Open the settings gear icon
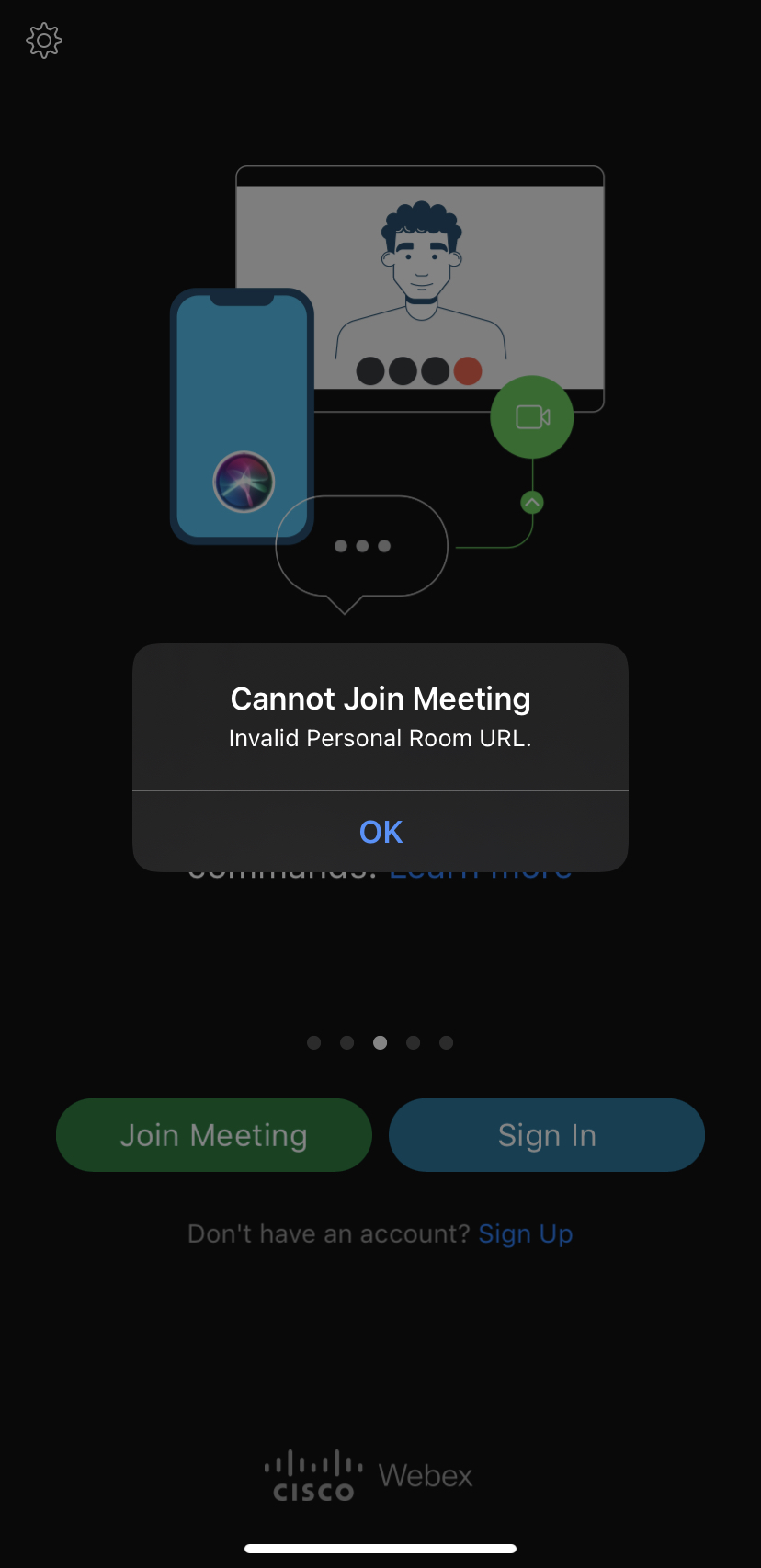Viewport: 761px width, 1568px height. (x=44, y=40)
